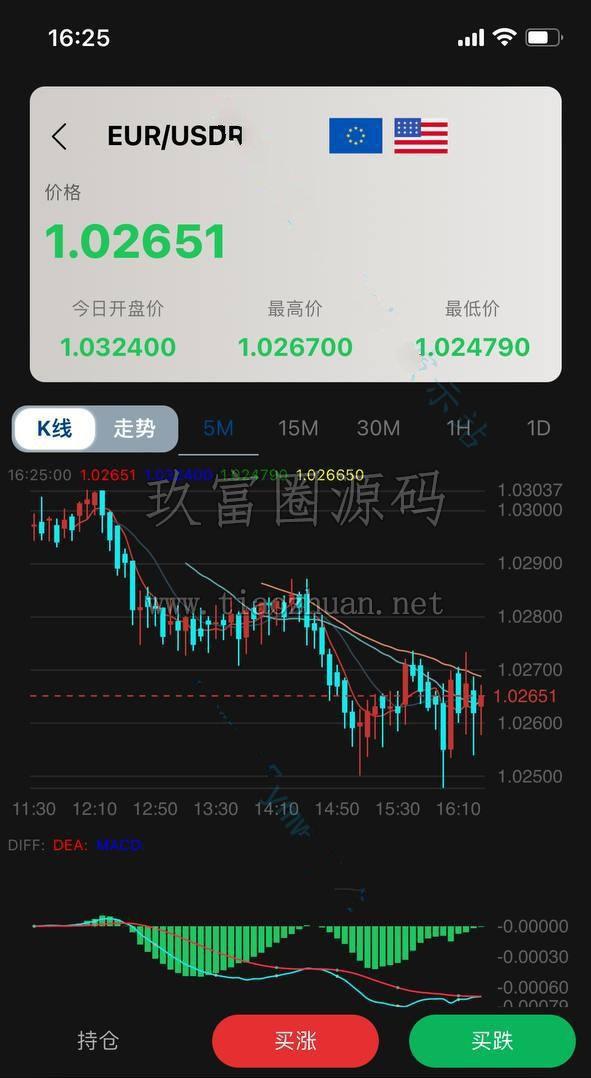This screenshot has width=591, height=1078.
Task: Open 持仓 positions
Action: pyautogui.click(x=98, y=1040)
